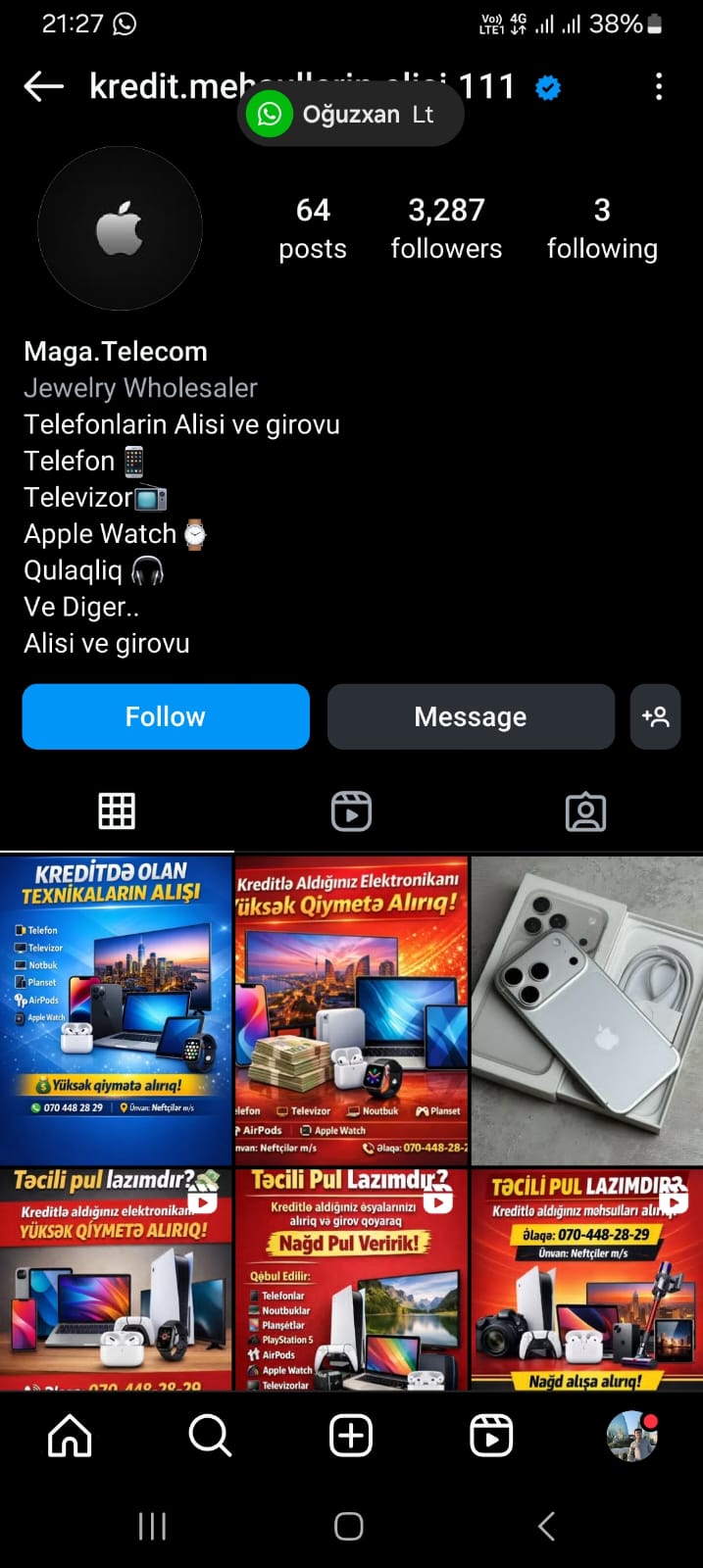Image resolution: width=703 pixels, height=1568 pixels.
Task: Create a new post with plus icon
Action: 351,1436
